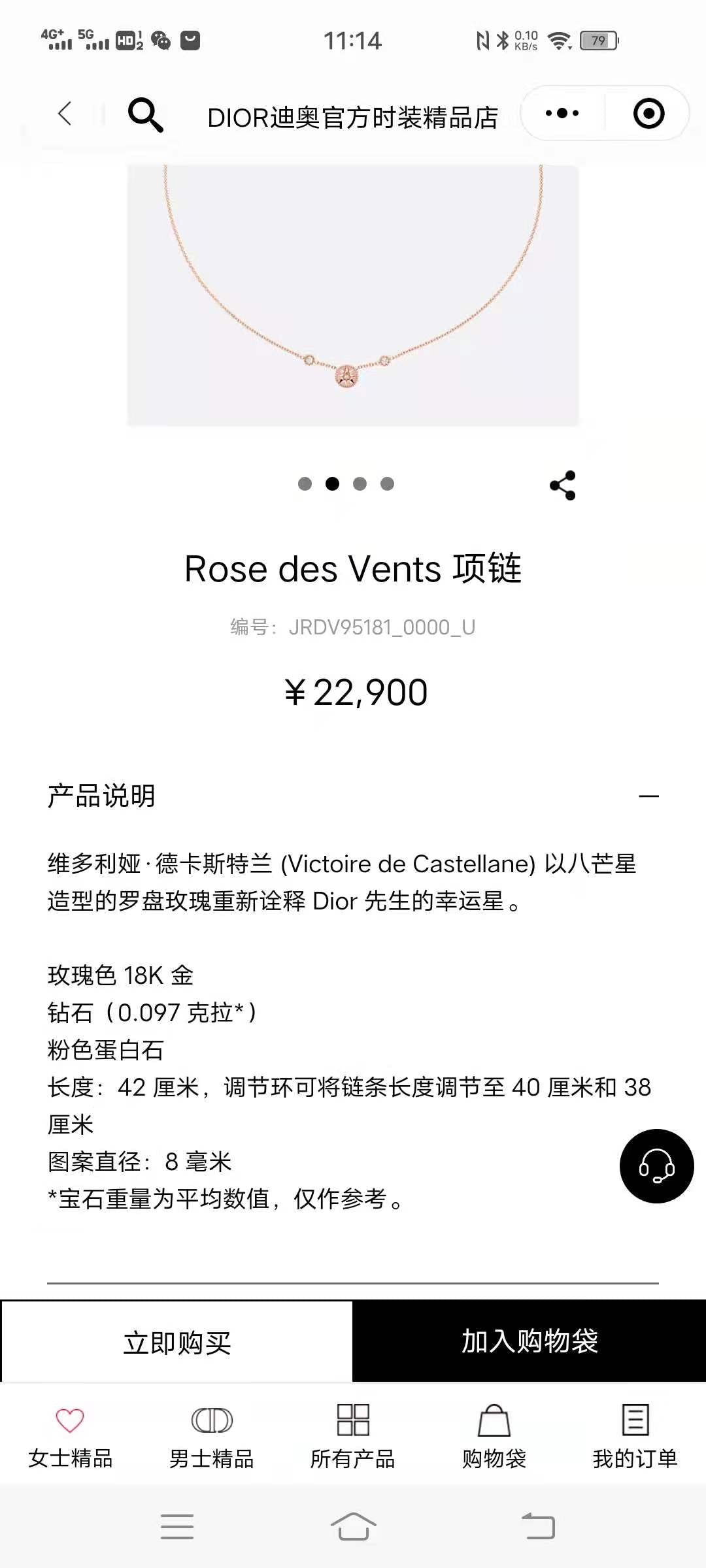
Task: Share the Rose des Vents necklace
Action: (563, 485)
